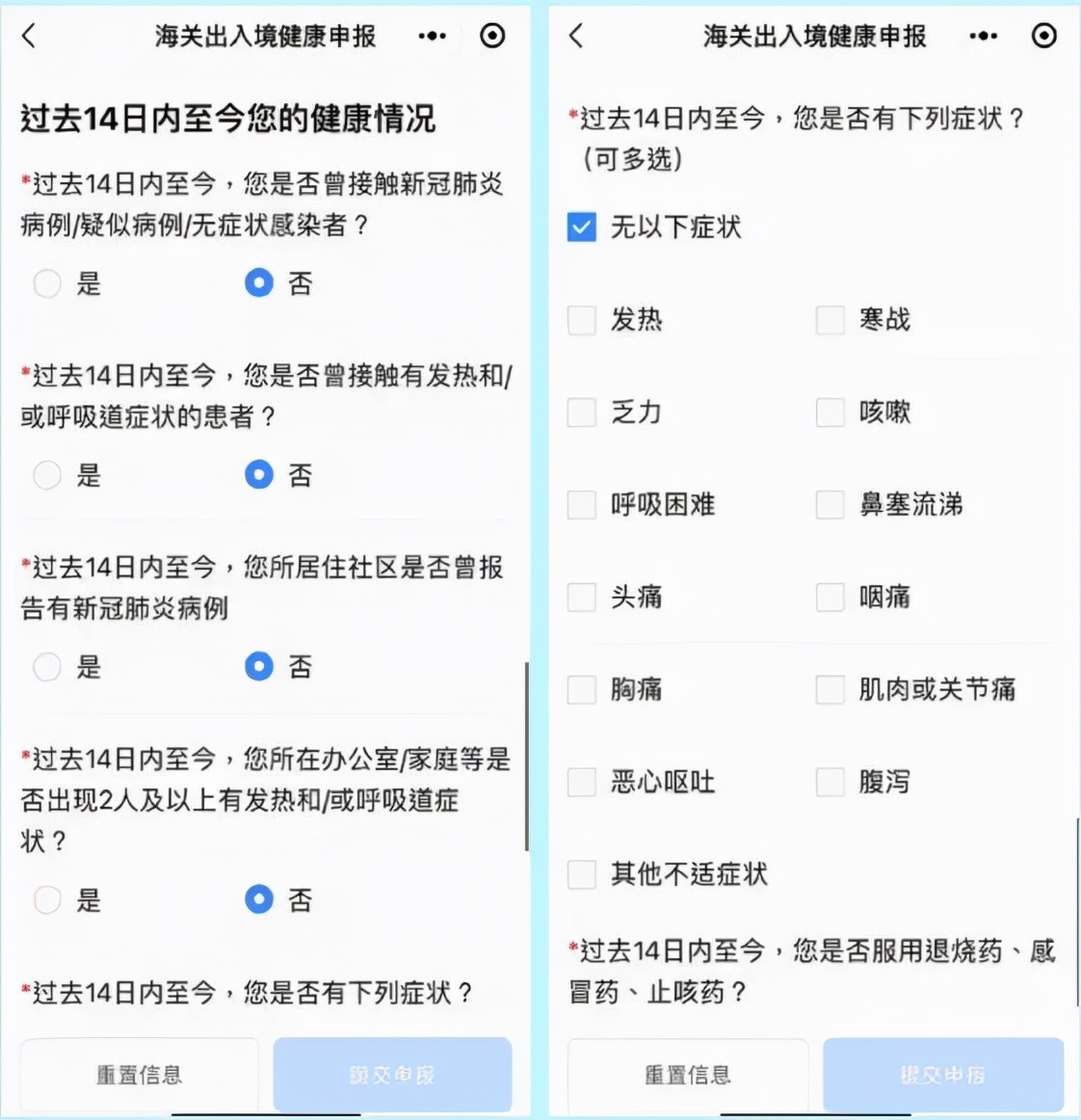
Task: Select 是 for community reported COVID cases question
Action: pos(46,667)
